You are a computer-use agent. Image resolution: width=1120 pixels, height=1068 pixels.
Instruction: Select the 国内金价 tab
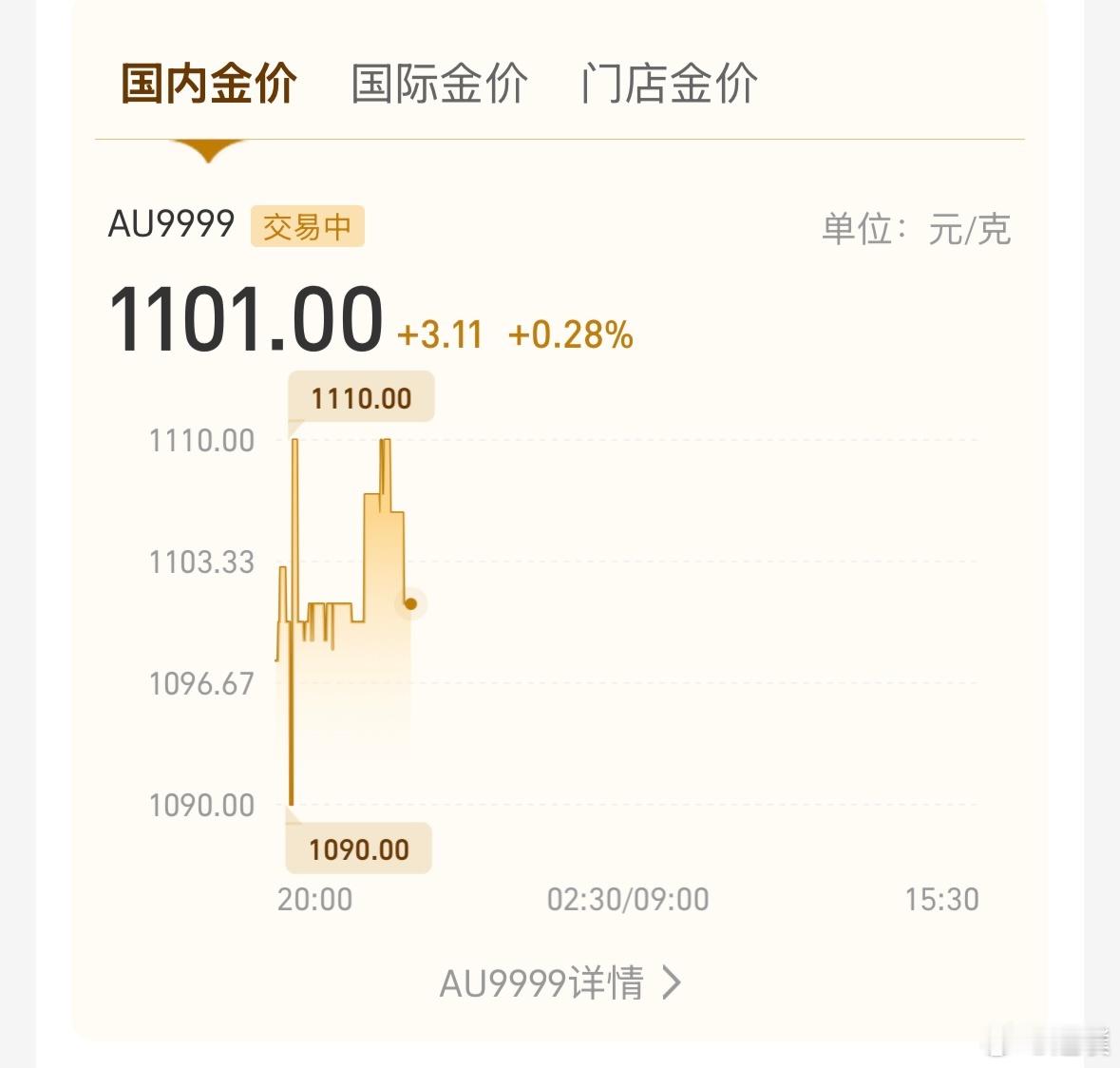click(209, 84)
